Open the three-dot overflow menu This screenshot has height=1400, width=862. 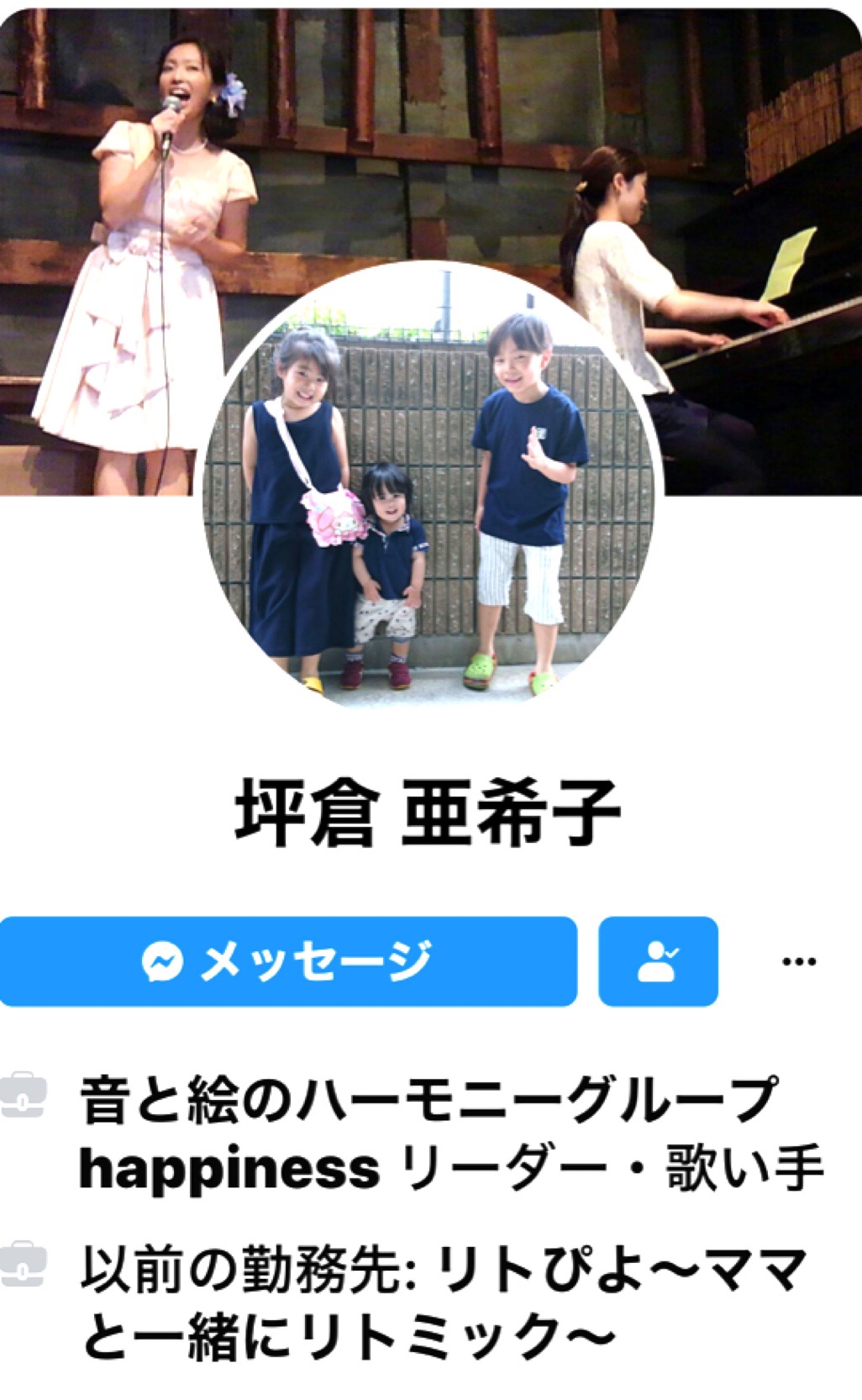pyautogui.click(x=798, y=961)
